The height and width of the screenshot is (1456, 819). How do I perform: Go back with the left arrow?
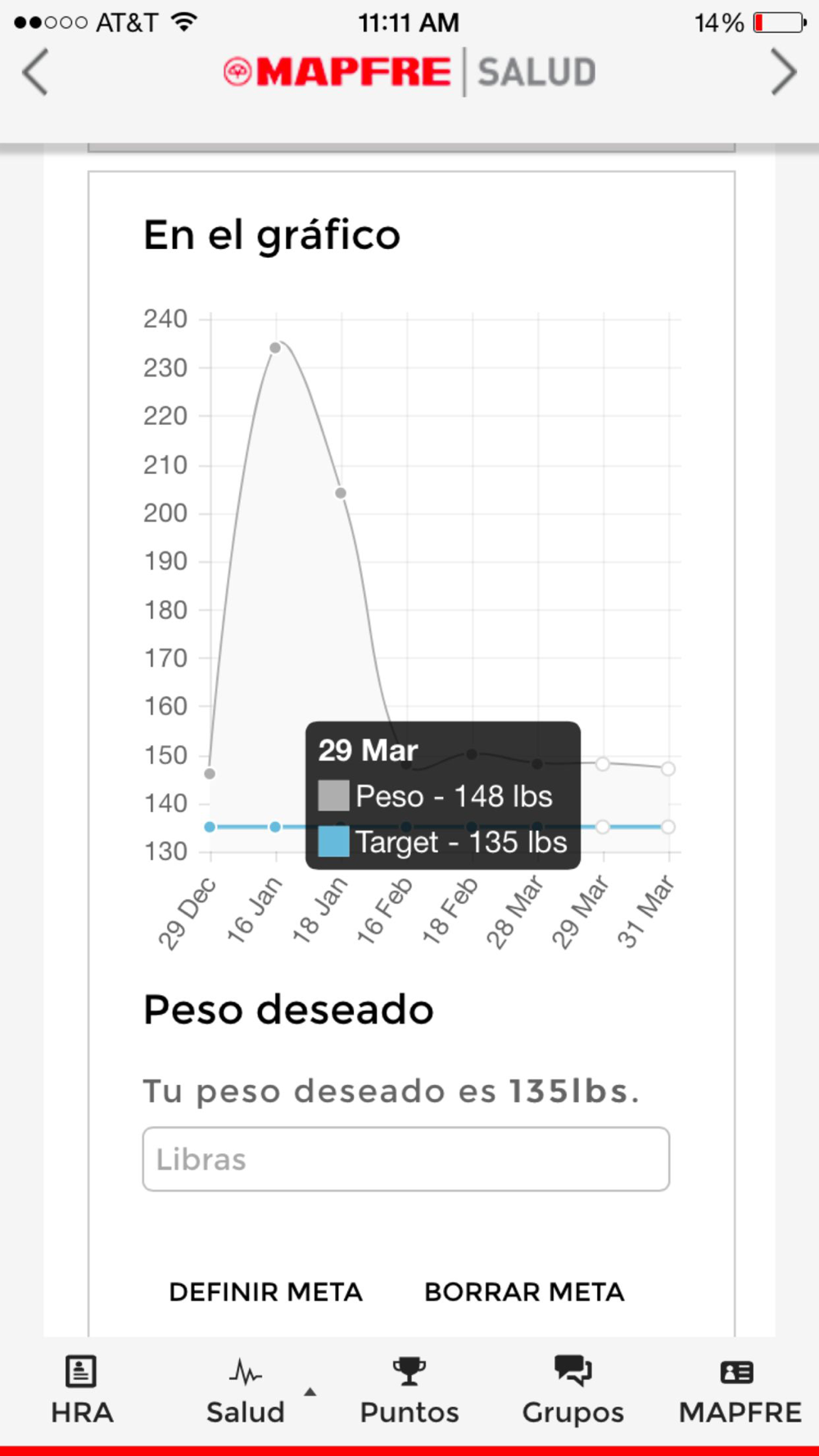35,72
